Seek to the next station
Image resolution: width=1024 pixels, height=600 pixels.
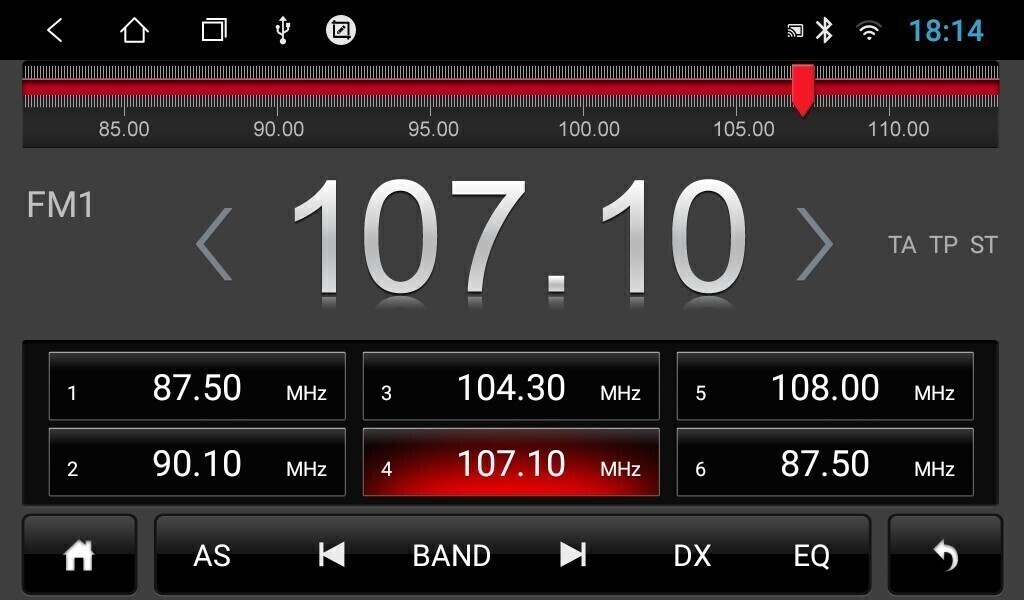[573, 555]
